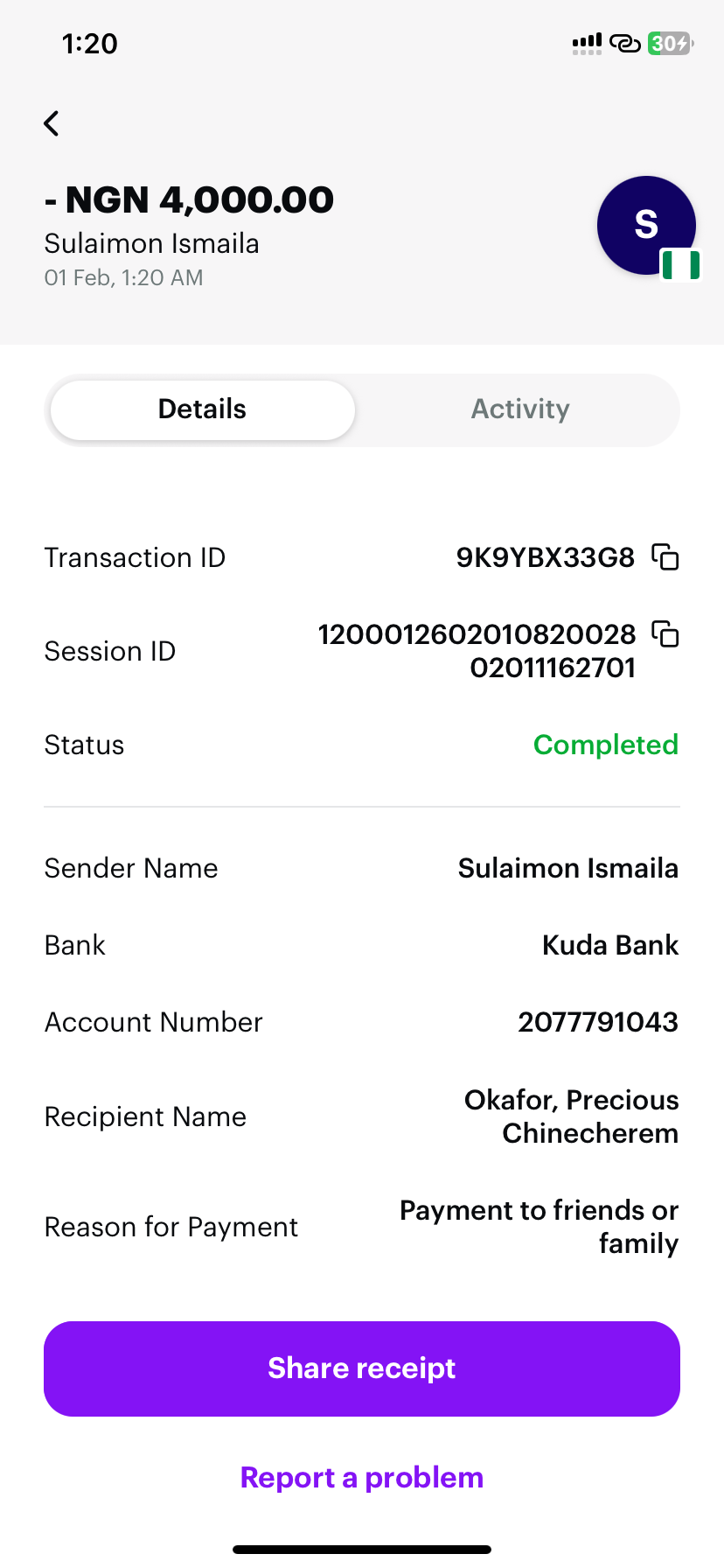724x1568 pixels.
Task: Open Report a problem link
Action: 362,1477
